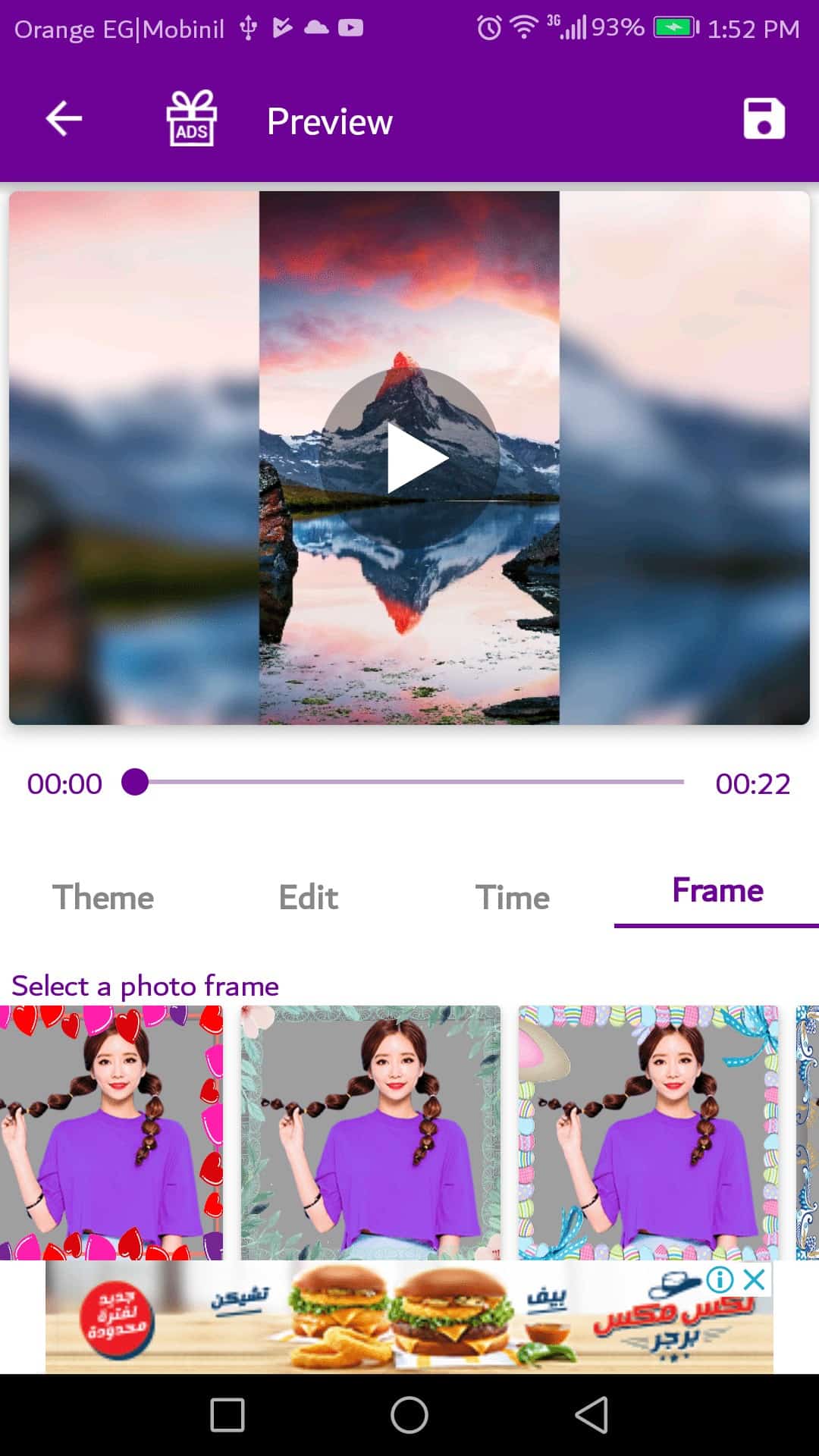The height and width of the screenshot is (1456, 819).
Task: Play the video preview
Action: tap(409, 458)
